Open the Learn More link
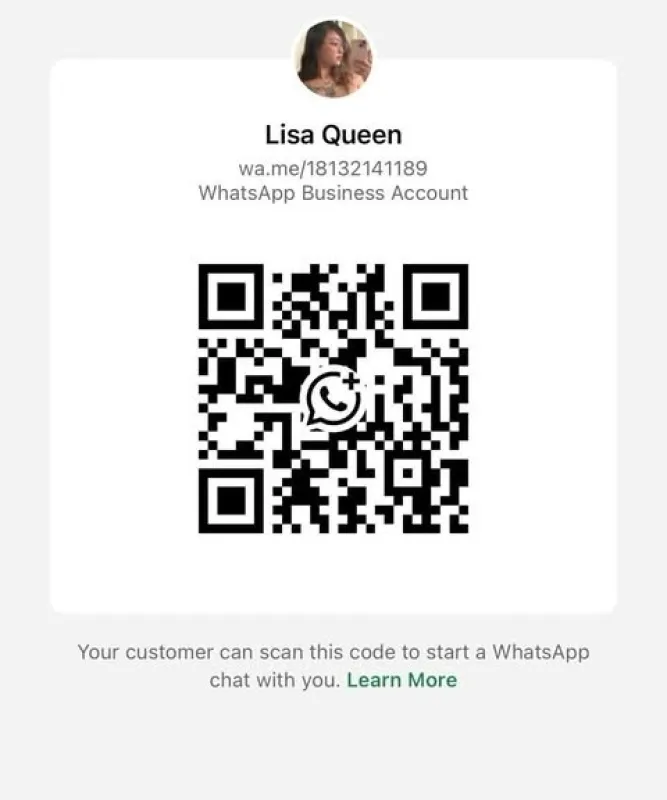 [401, 681]
